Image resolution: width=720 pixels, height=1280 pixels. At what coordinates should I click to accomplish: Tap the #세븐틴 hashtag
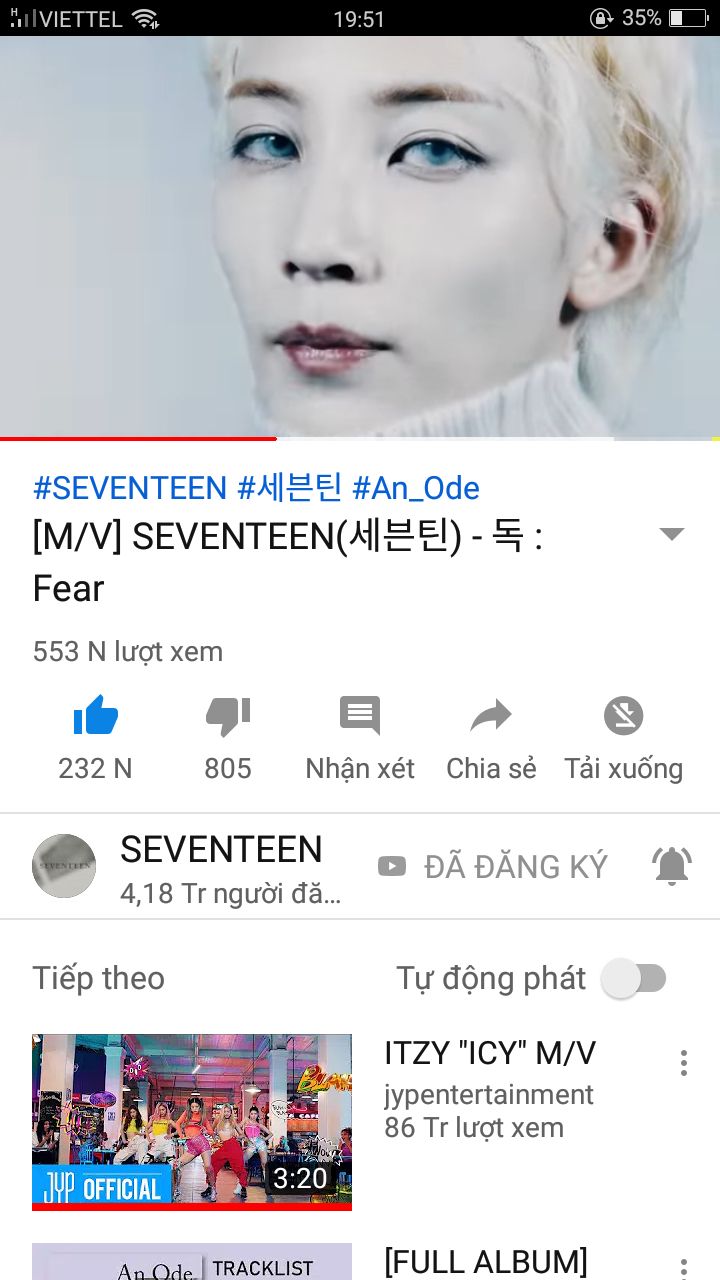pos(290,488)
